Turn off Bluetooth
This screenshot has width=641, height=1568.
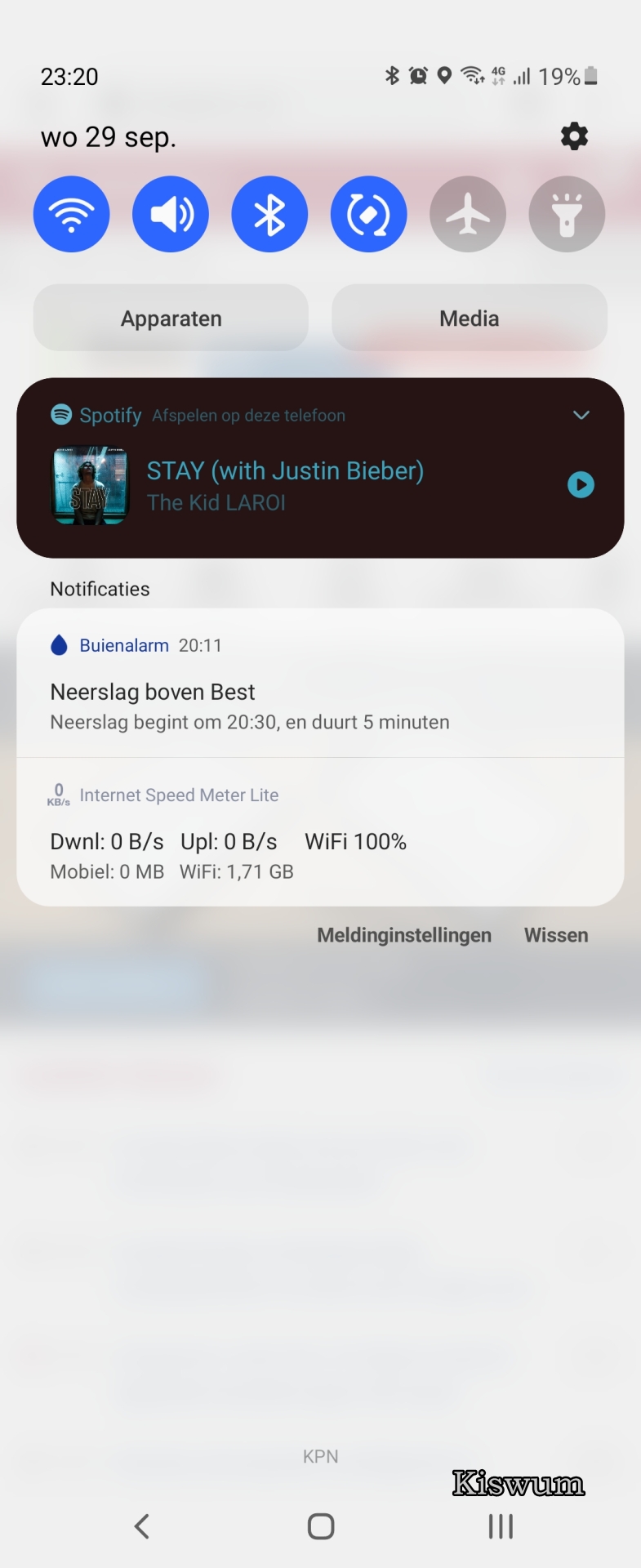[269, 214]
